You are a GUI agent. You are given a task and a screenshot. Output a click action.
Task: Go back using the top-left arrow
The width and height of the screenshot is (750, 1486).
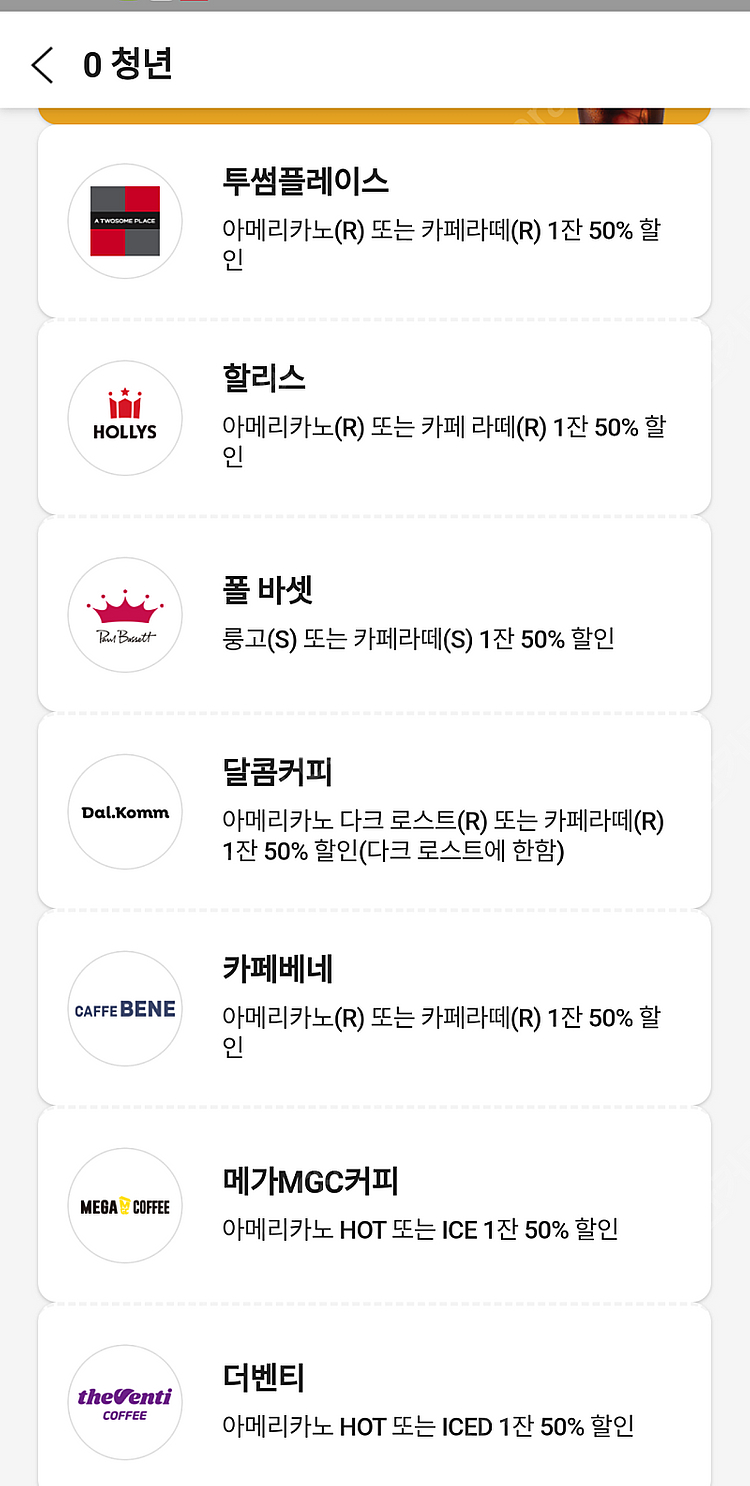point(42,65)
